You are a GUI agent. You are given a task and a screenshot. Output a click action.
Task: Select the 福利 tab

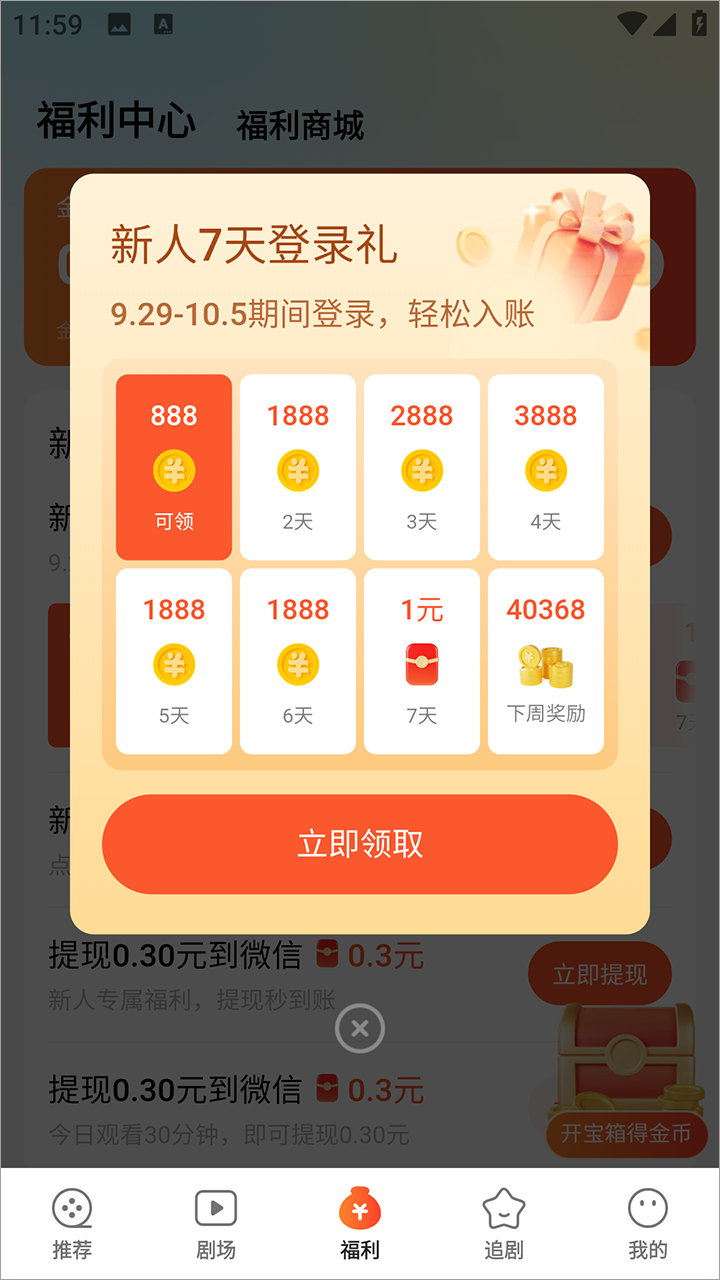(x=360, y=1224)
